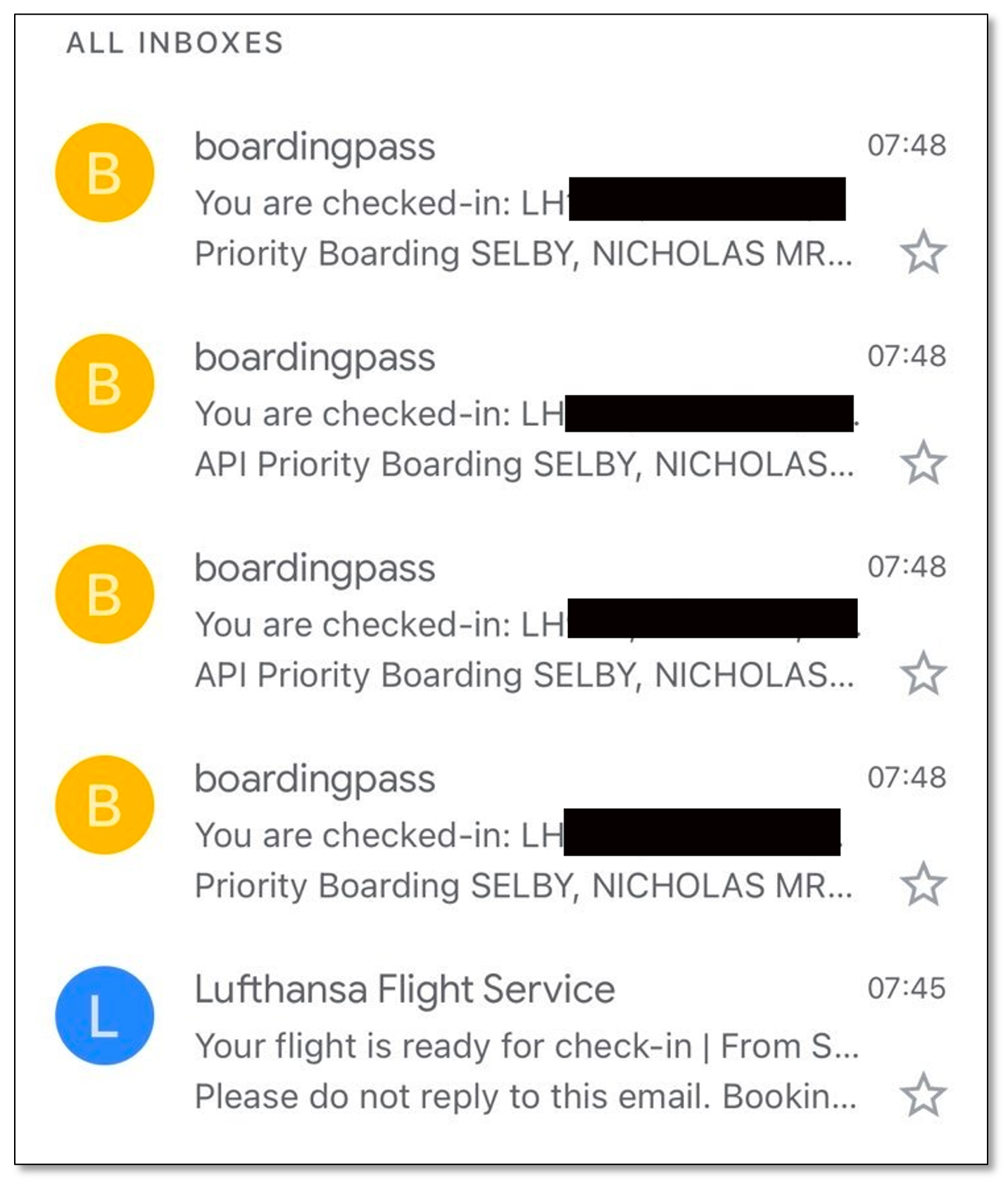Click the 07:45 timestamp on Lufthansa email
The height and width of the screenshot is (1180, 1008).
coord(907,989)
